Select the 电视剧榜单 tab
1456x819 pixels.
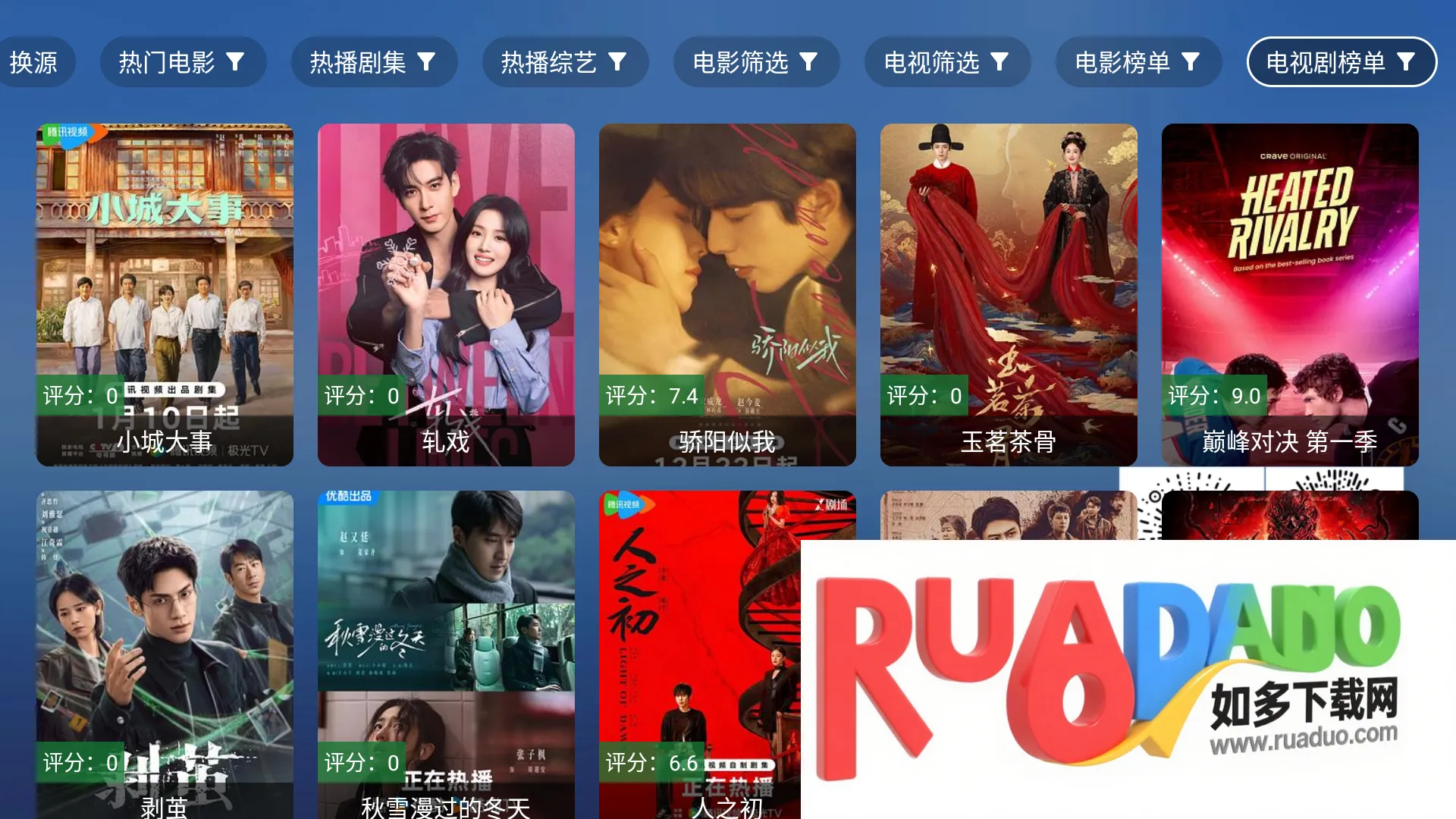[x=1341, y=62]
